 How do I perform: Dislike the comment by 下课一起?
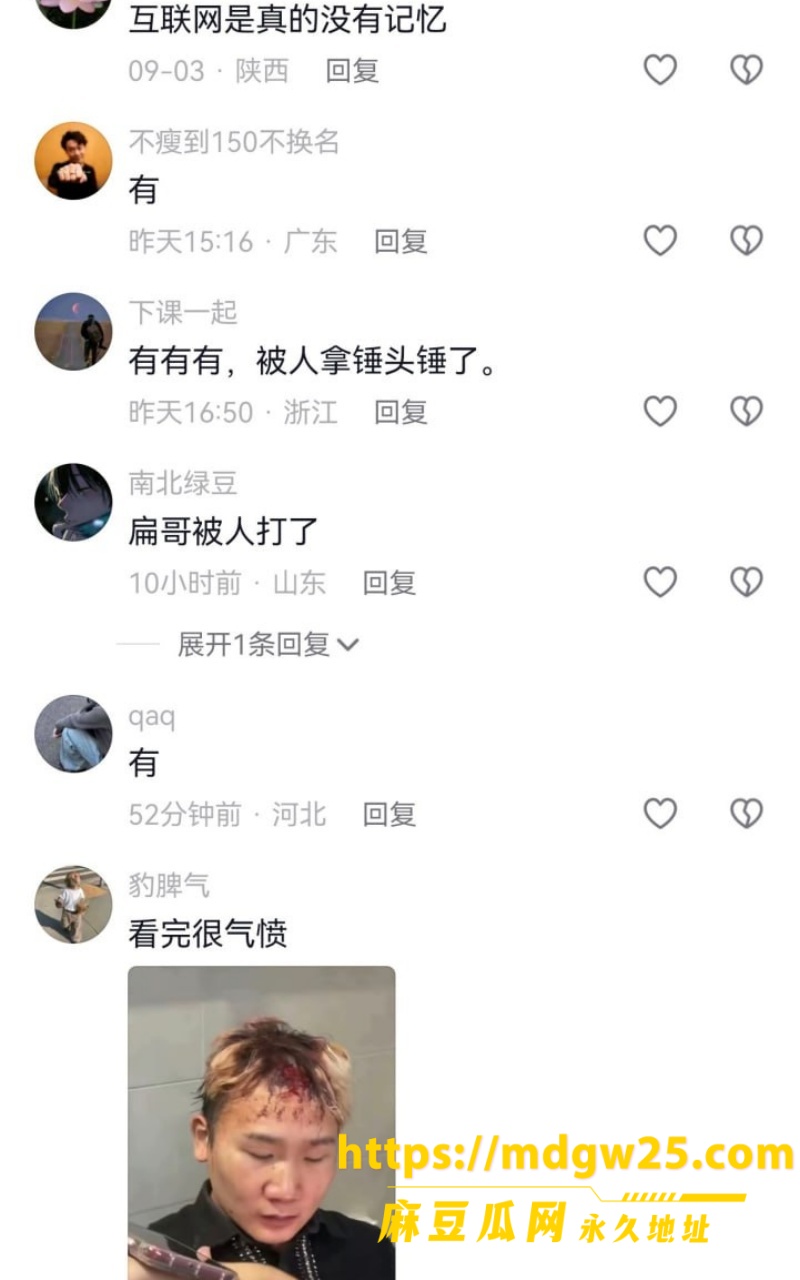(x=746, y=411)
